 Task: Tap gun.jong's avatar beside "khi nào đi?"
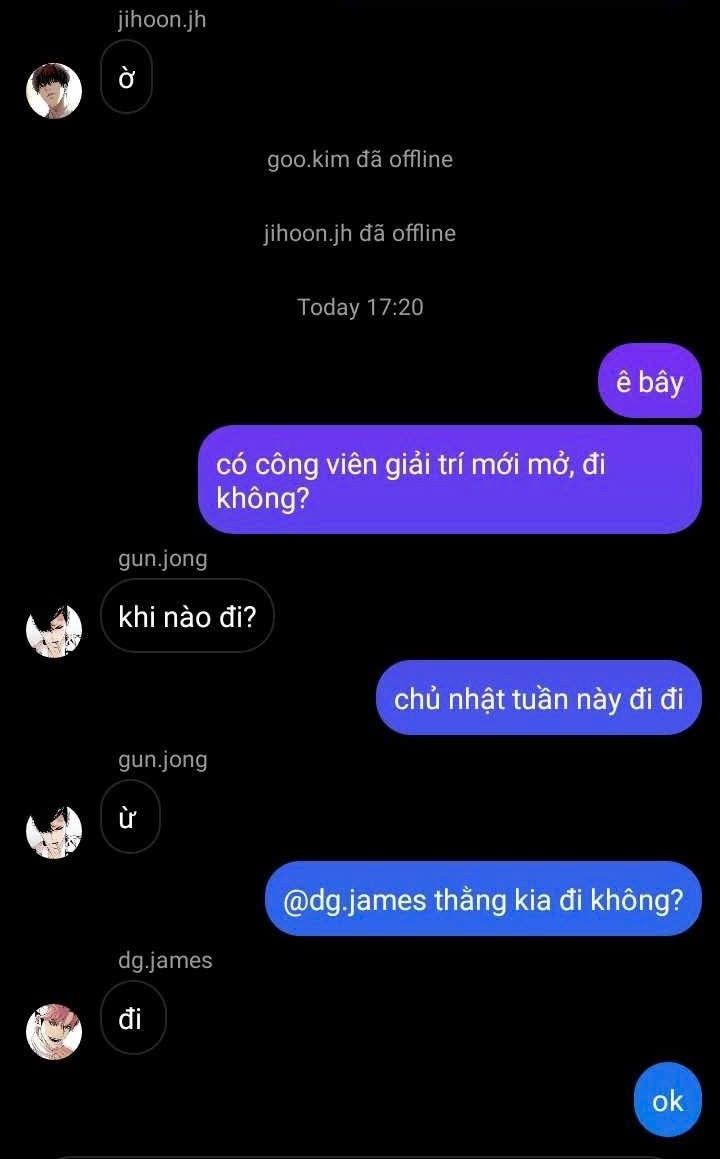pos(53,630)
